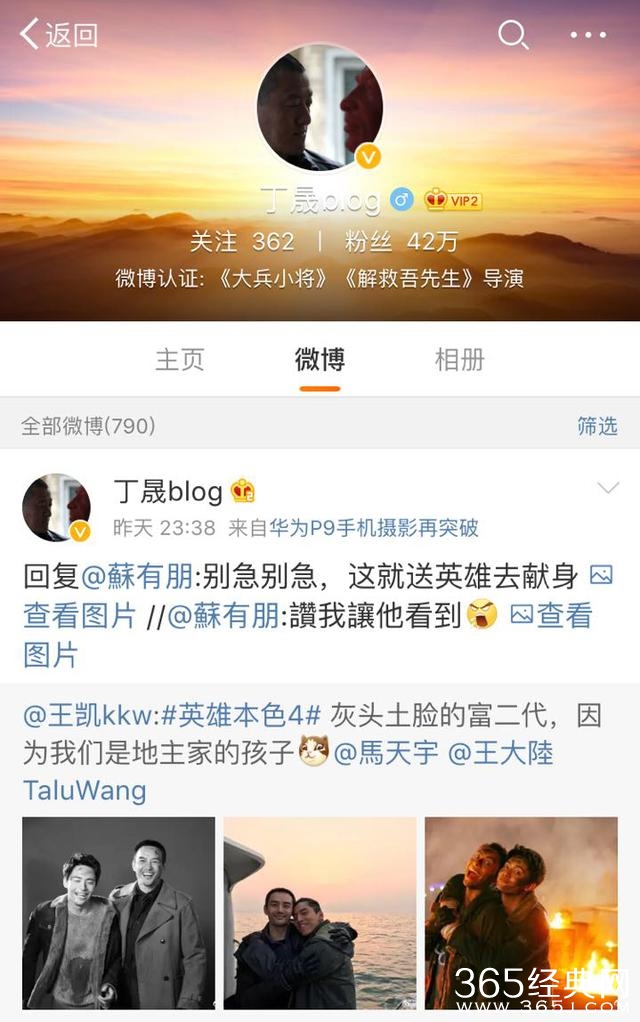Expand the post's dropdown chevron
Screen dimensions: 640x1022
click(x=608, y=488)
